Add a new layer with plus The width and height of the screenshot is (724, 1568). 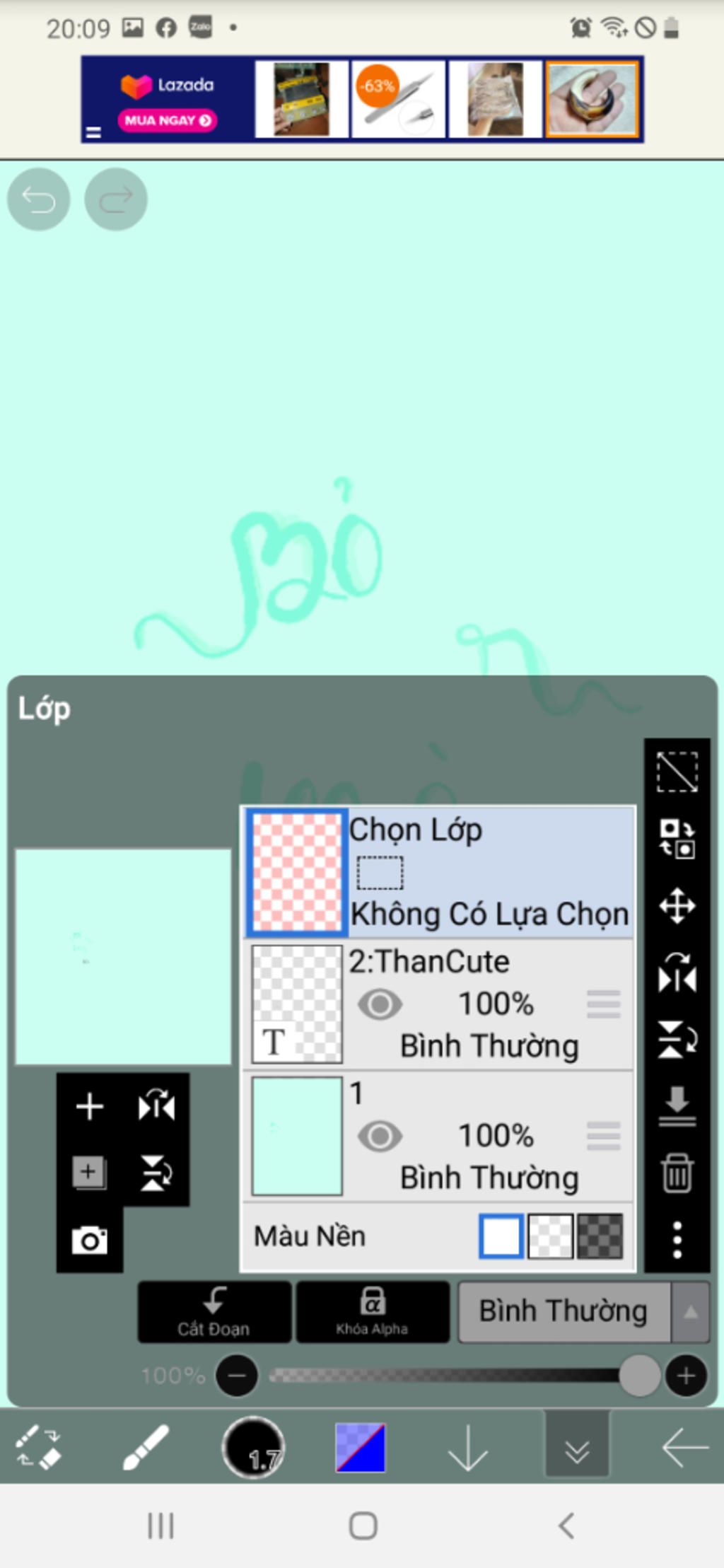(x=90, y=1106)
